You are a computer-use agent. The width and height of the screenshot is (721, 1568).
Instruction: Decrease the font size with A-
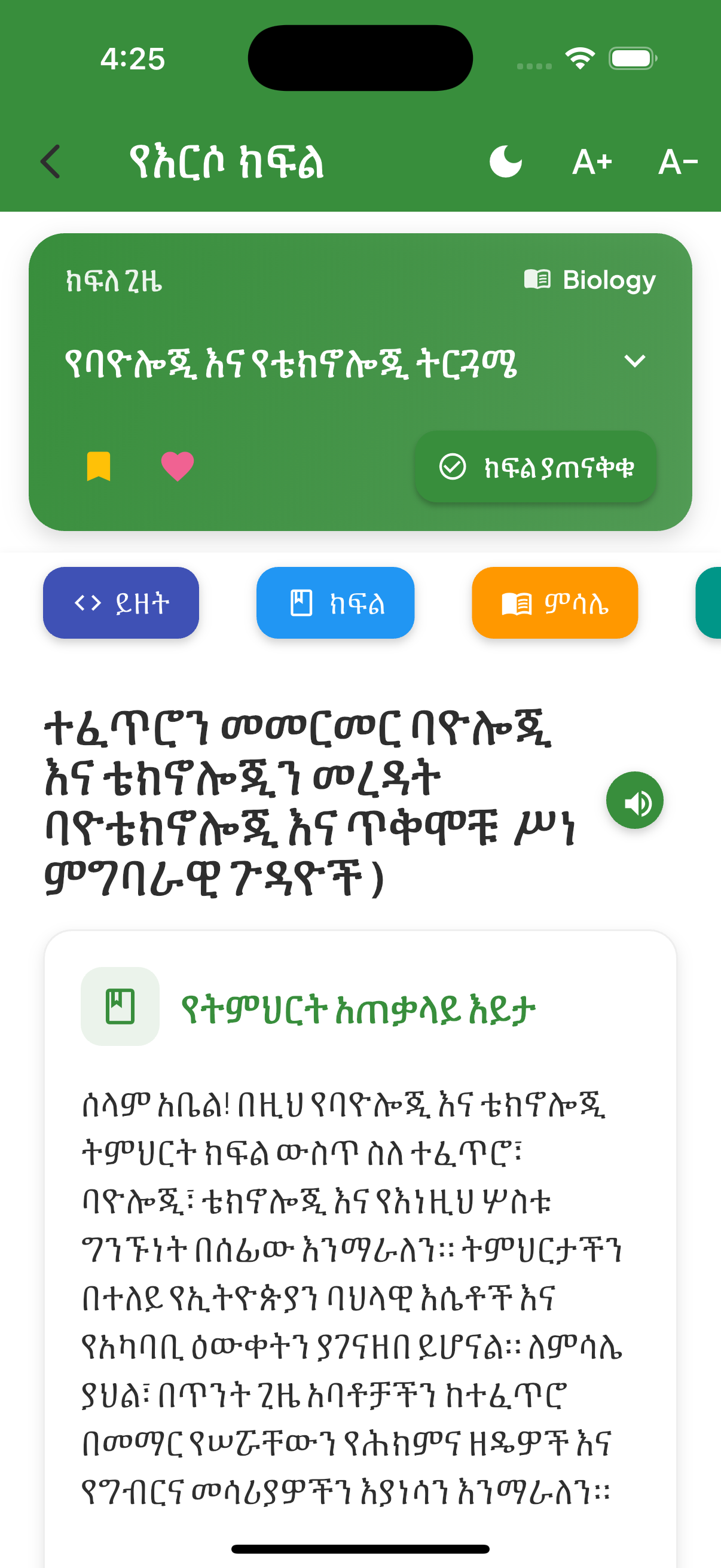click(678, 162)
